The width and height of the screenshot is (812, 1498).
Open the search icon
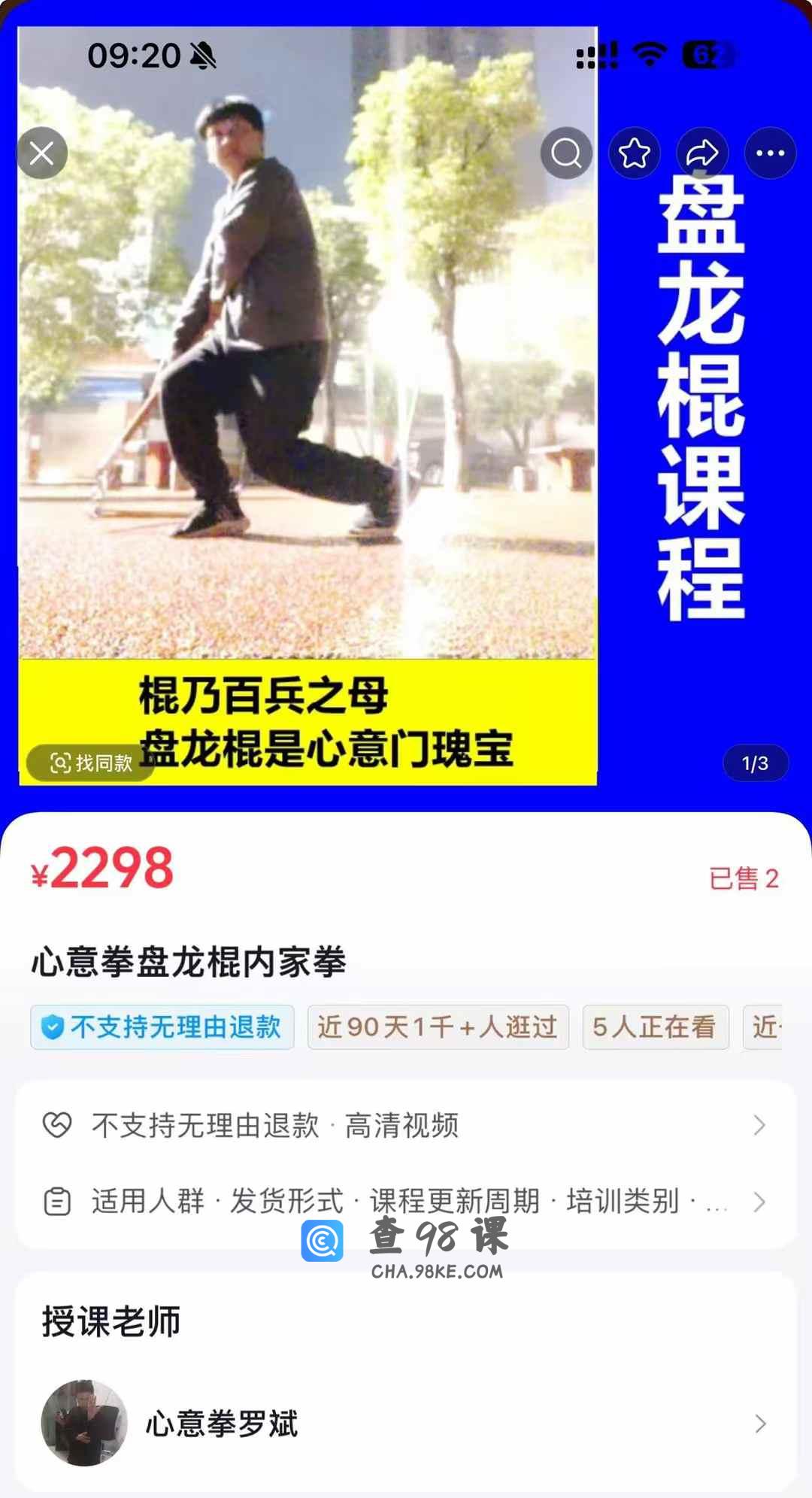566,153
